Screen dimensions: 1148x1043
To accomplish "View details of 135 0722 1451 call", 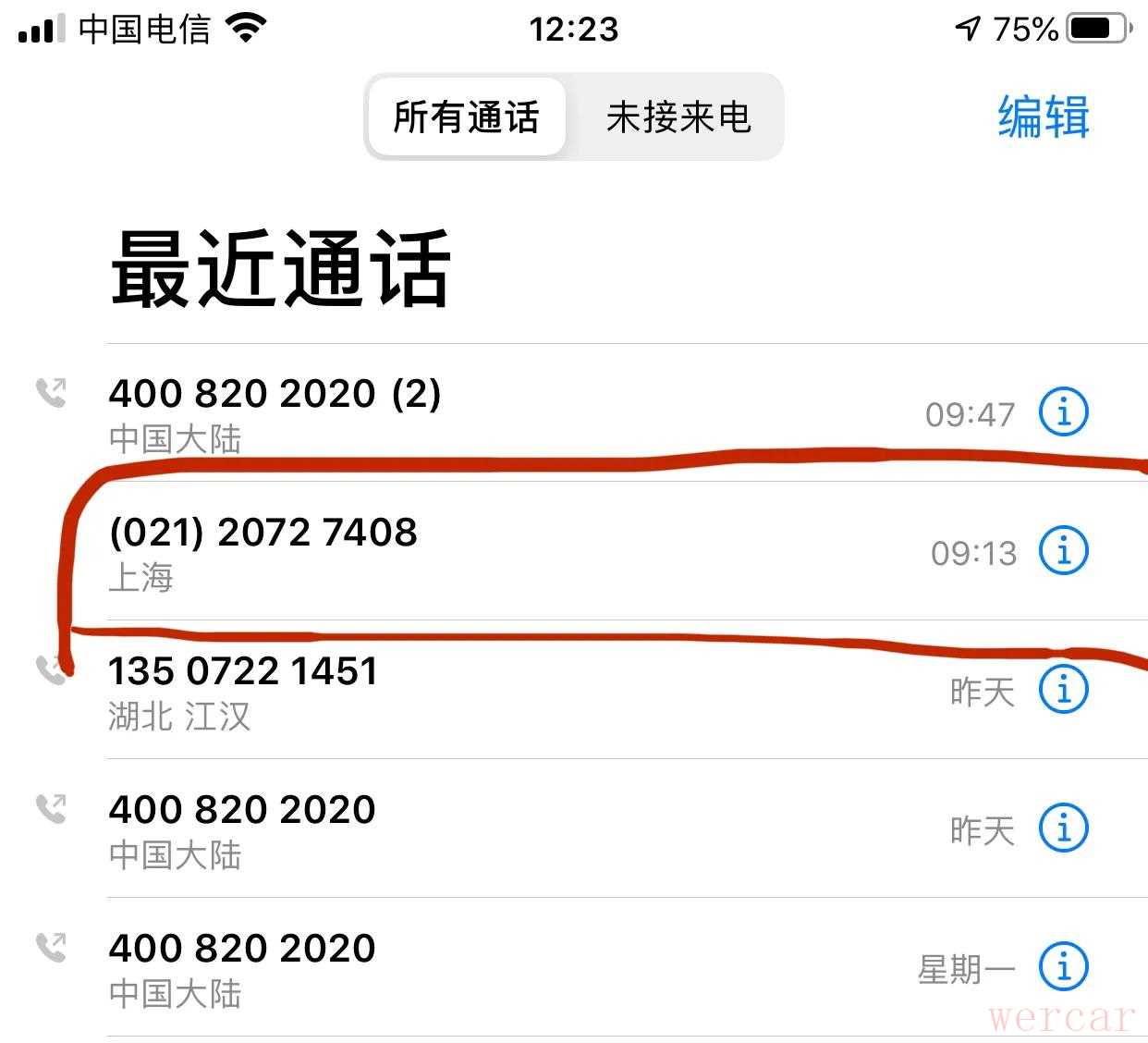I will point(1064,689).
